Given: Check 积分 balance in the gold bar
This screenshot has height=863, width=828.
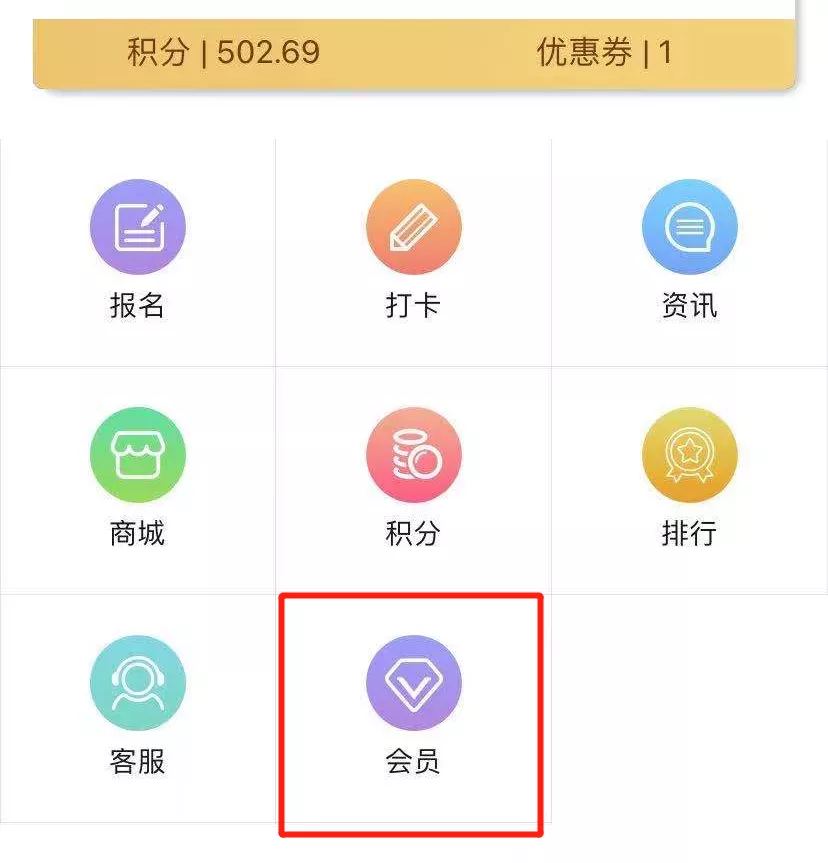Looking at the screenshot, I should coord(223,52).
